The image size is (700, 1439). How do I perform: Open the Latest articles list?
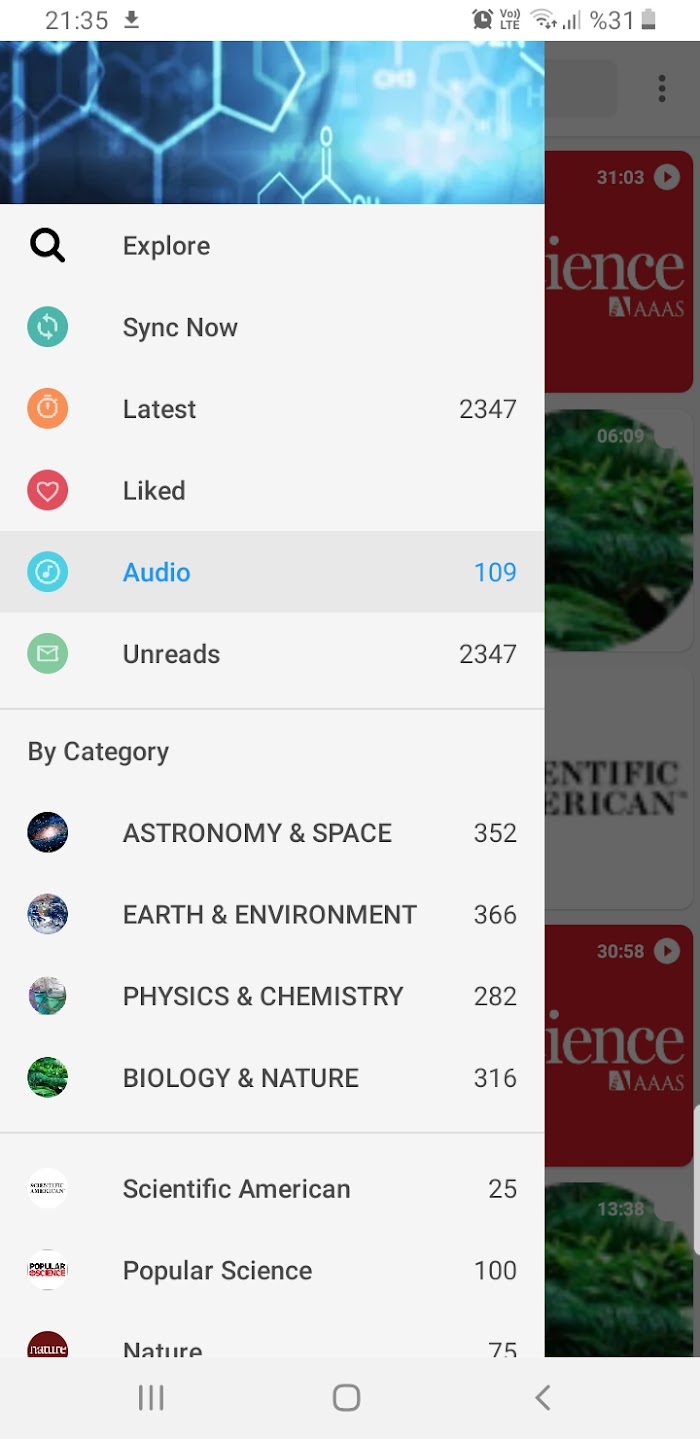[x=272, y=409]
